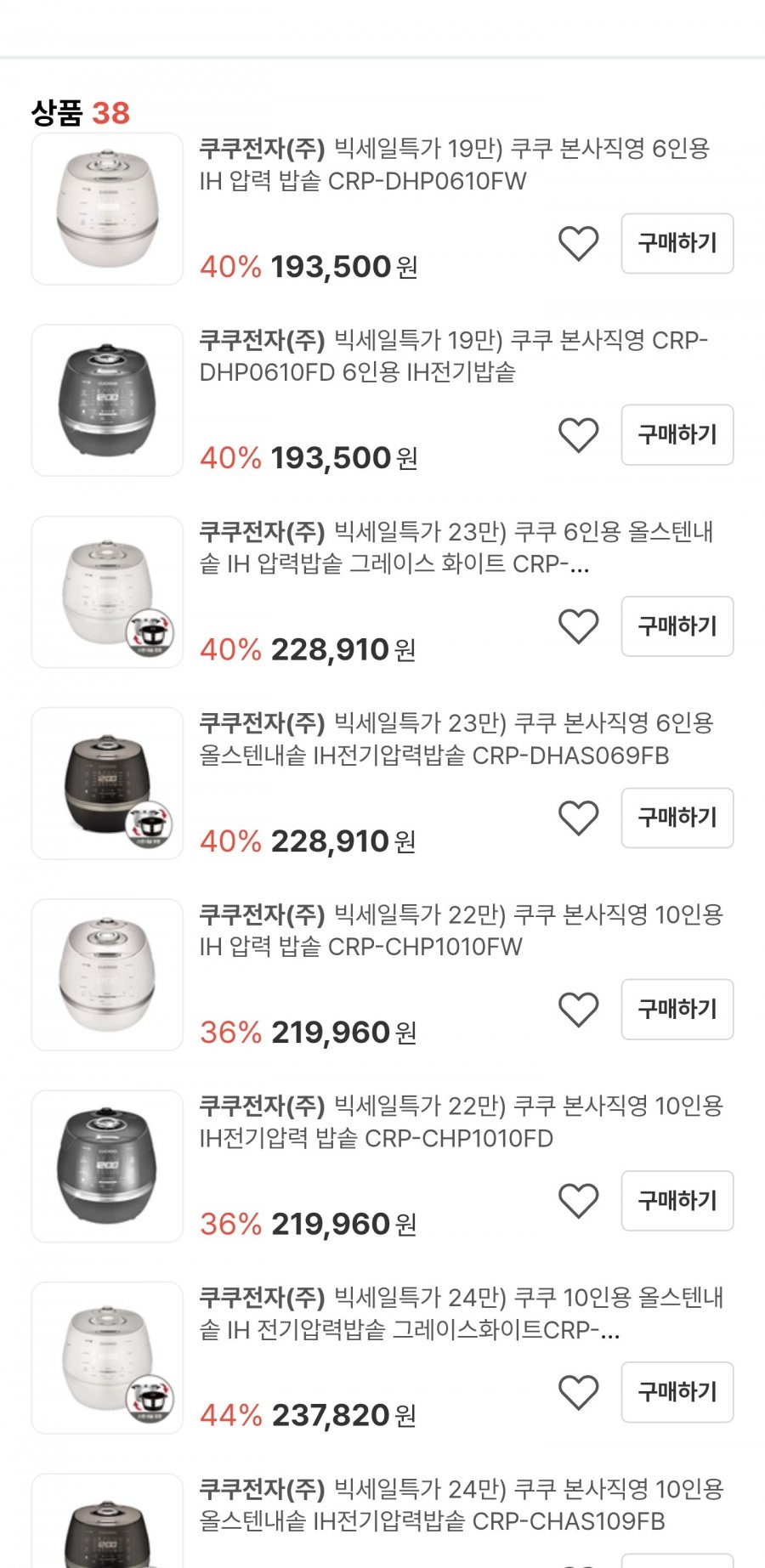The image size is (765, 1568).
Task: Buy the 10인용 그레이스화이트 237,820원 밥솥
Action: [x=677, y=1392]
